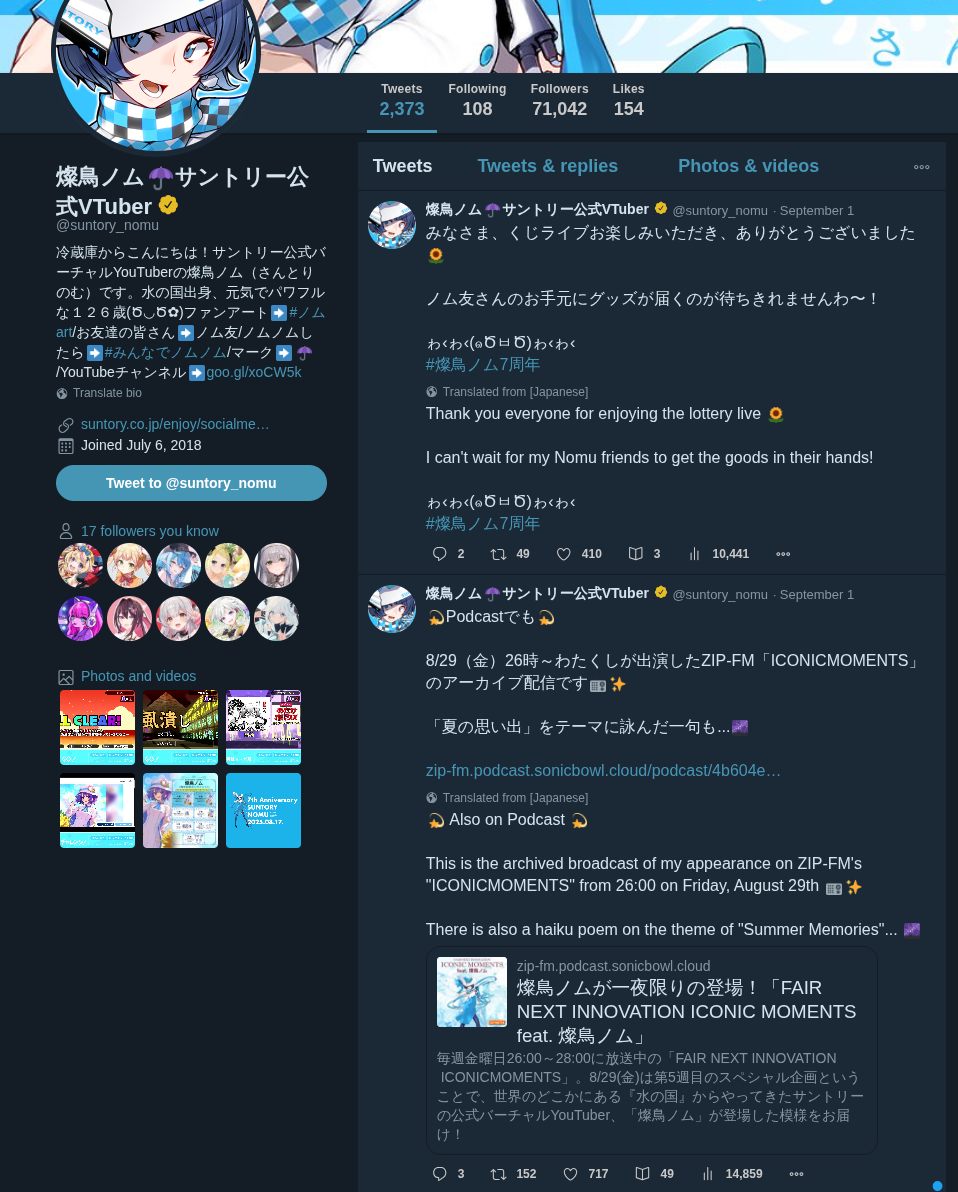Tap Tweet to @suntory_nomu button
Screen dimensions: 958x1192
click(x=191, y=483)
